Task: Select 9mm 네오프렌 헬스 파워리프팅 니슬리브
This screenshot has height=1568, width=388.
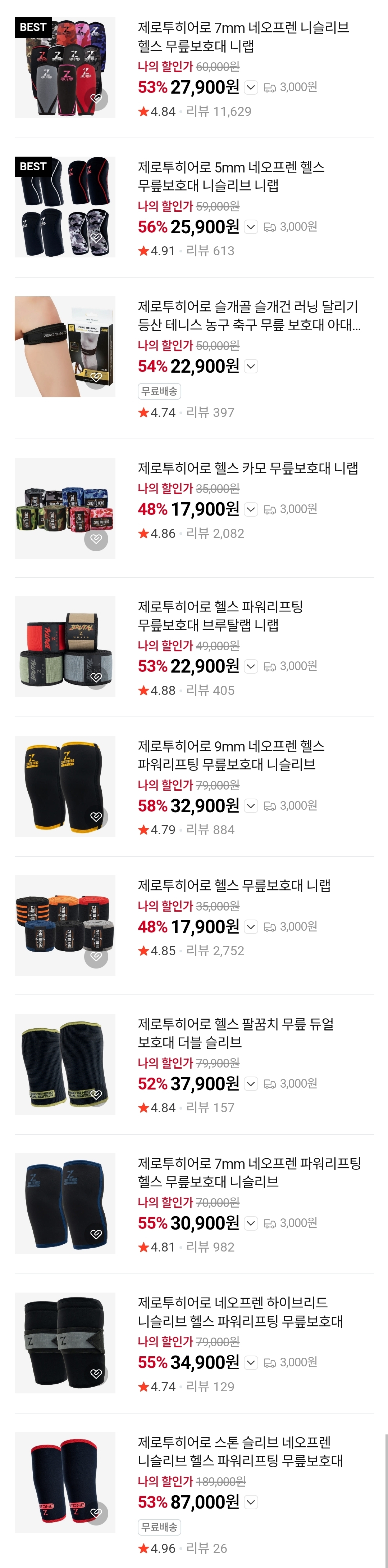Action: [x=231, y=755]
